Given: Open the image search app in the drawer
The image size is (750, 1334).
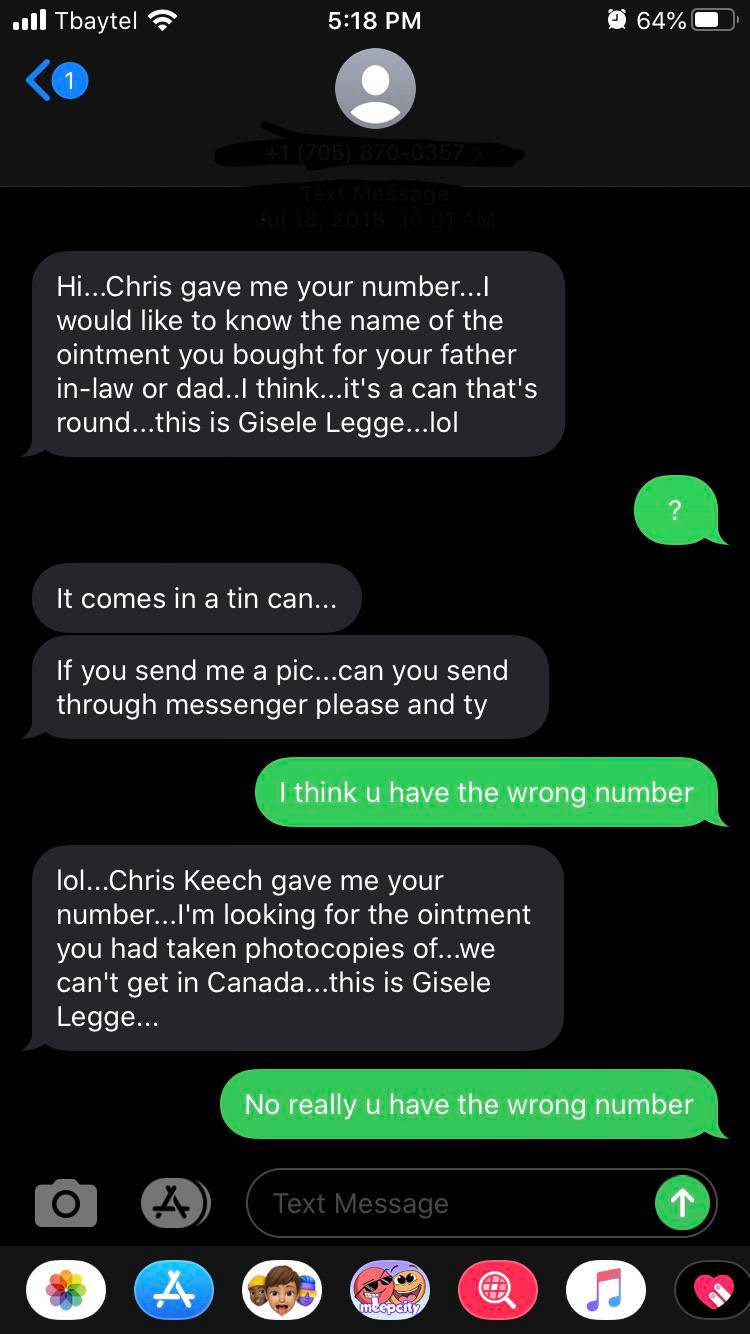Looking at the screenshot, I should 498,1291.
